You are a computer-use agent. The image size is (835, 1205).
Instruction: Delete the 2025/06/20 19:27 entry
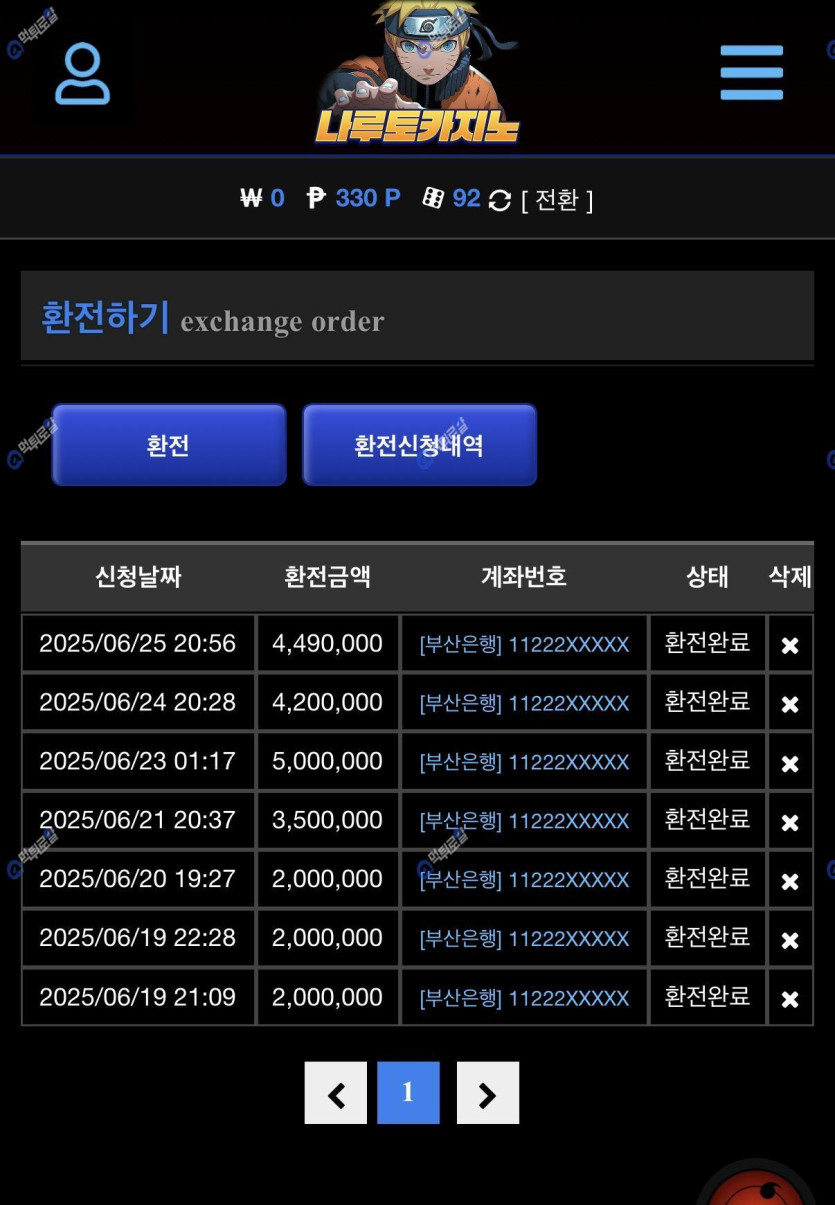(790, 881)
